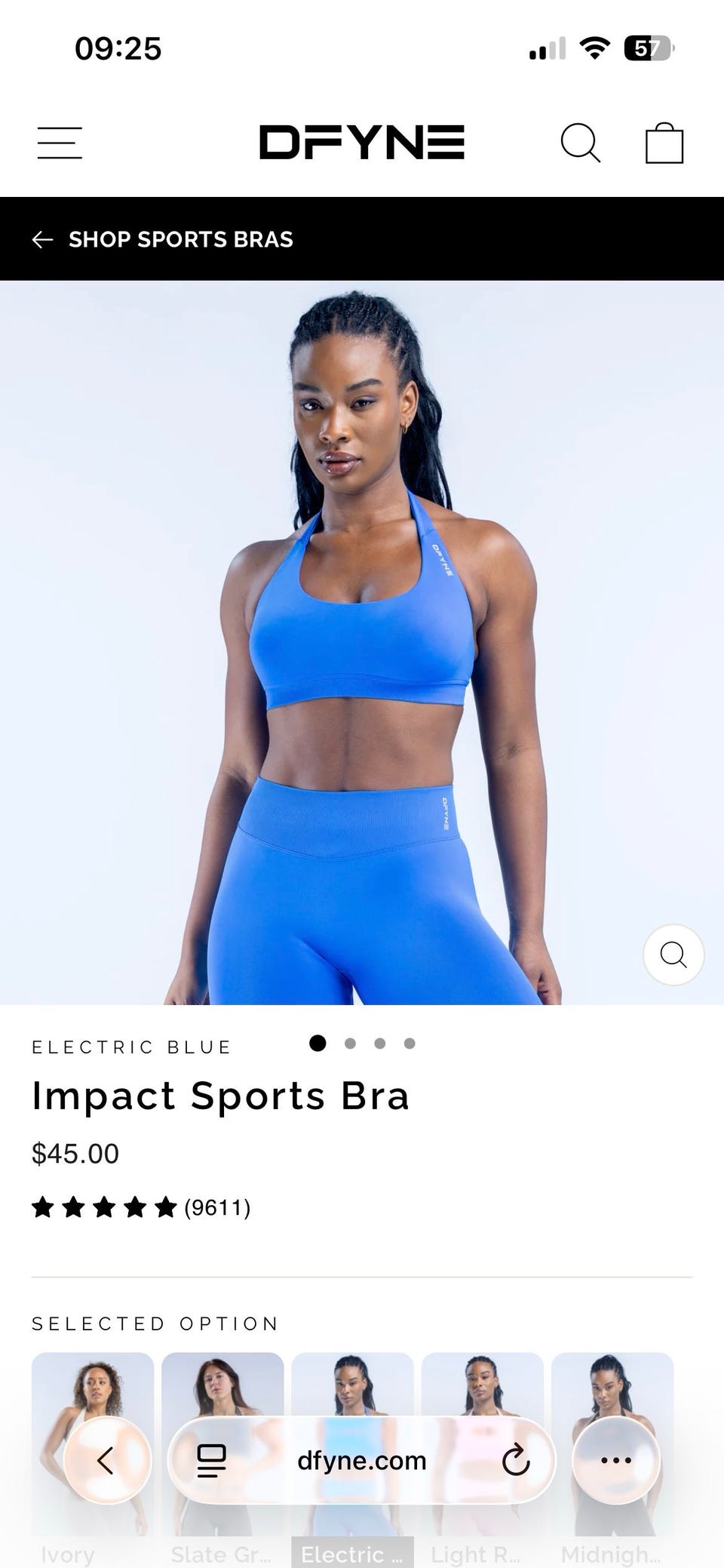
Task: Open the browser more options menu
Action: click(616, 1460)
